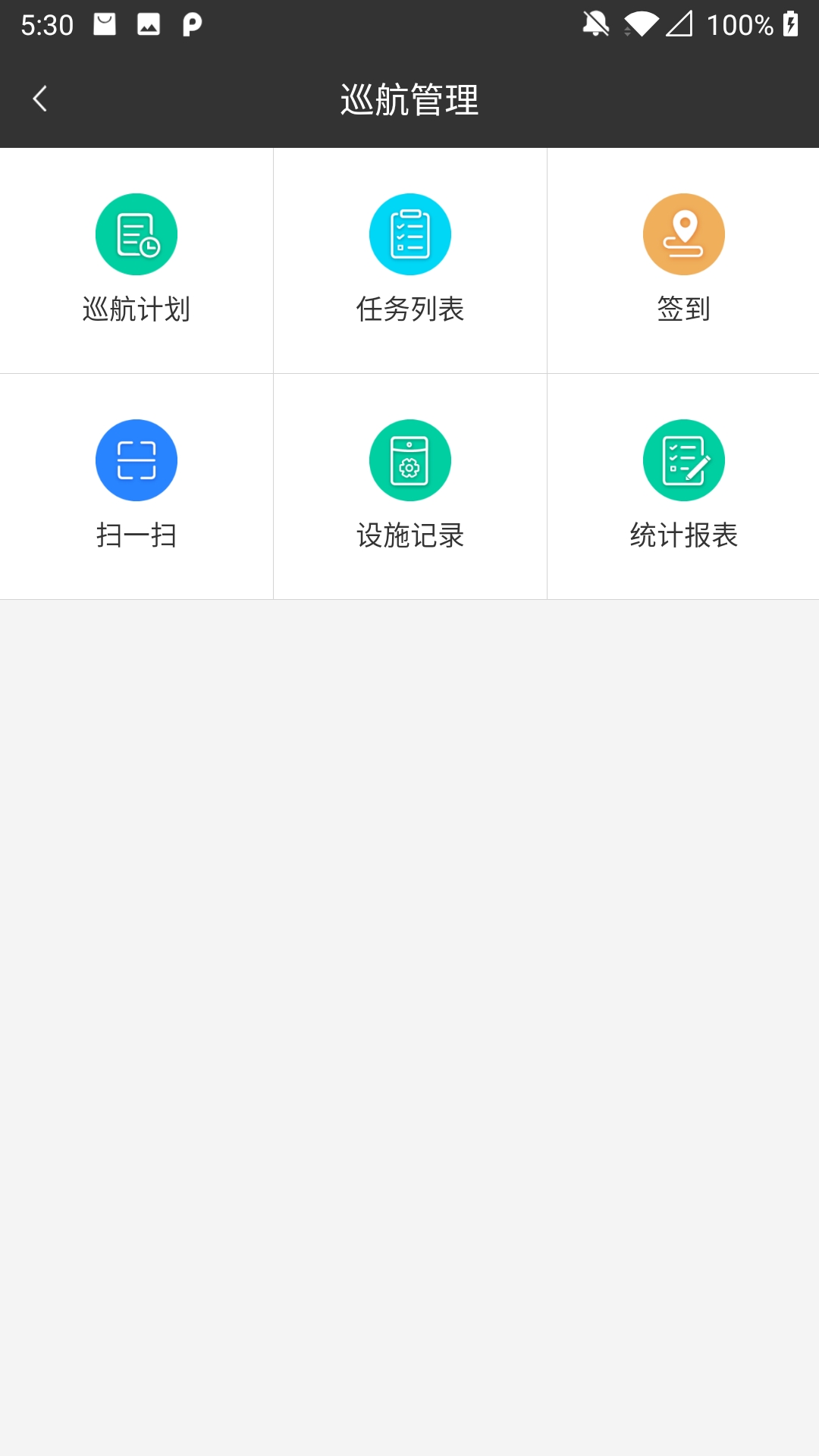
Task: Open the 设施记录 (facility record) icon
Action: pyautogui.click(x=409, y=460)
